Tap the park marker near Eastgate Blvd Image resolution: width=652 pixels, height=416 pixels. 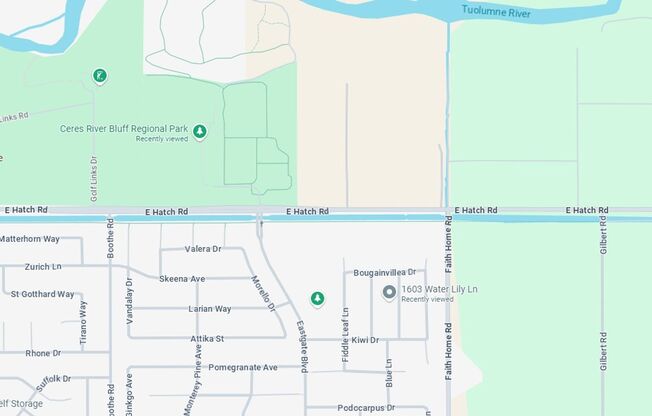317,298
